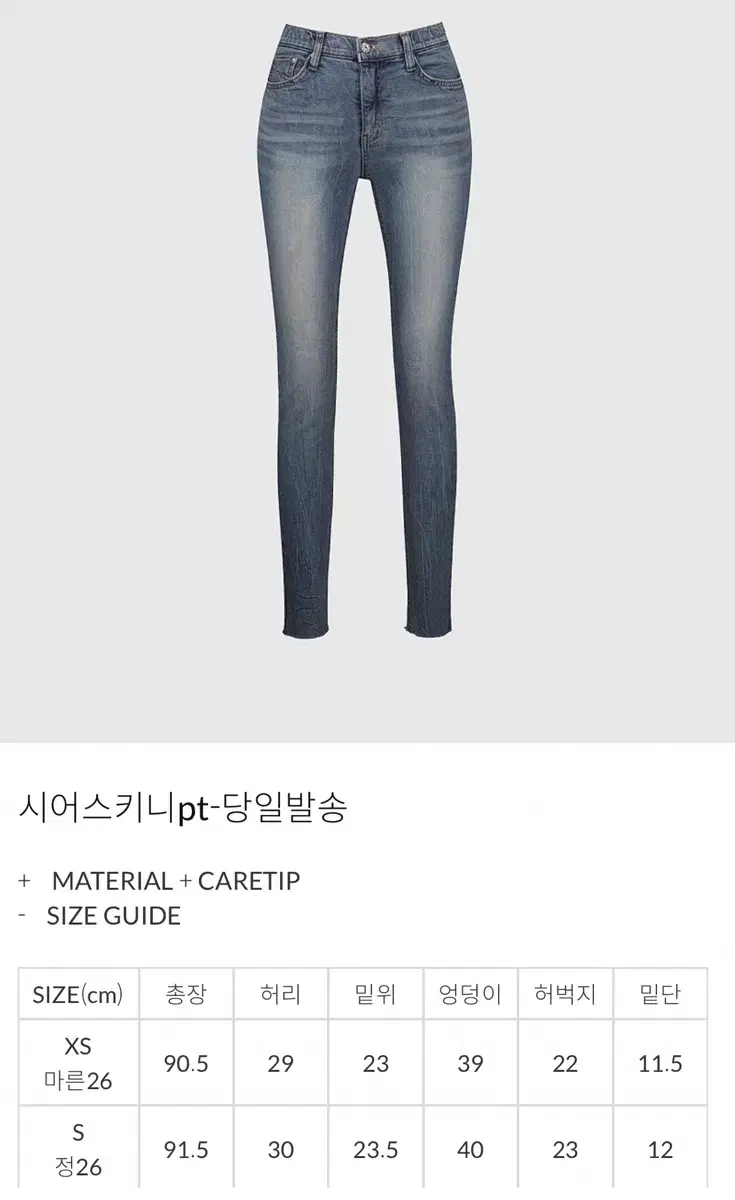This screenshot has height=1200, width=735.
Task: Select the SIZE(cm) header cell
Action: pyautogui.click(x=78, y=994)
